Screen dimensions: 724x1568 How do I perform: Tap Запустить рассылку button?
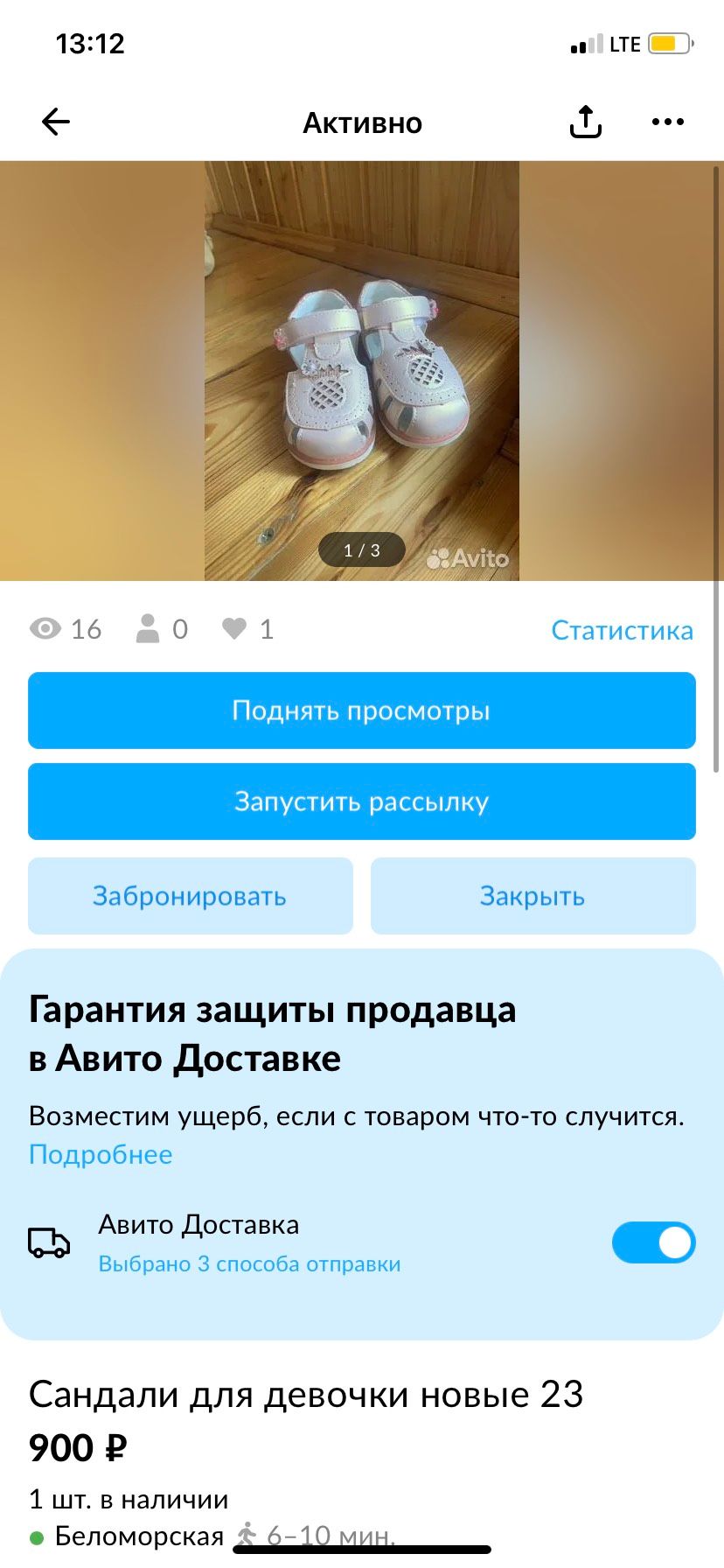click(x=362, y=801)
